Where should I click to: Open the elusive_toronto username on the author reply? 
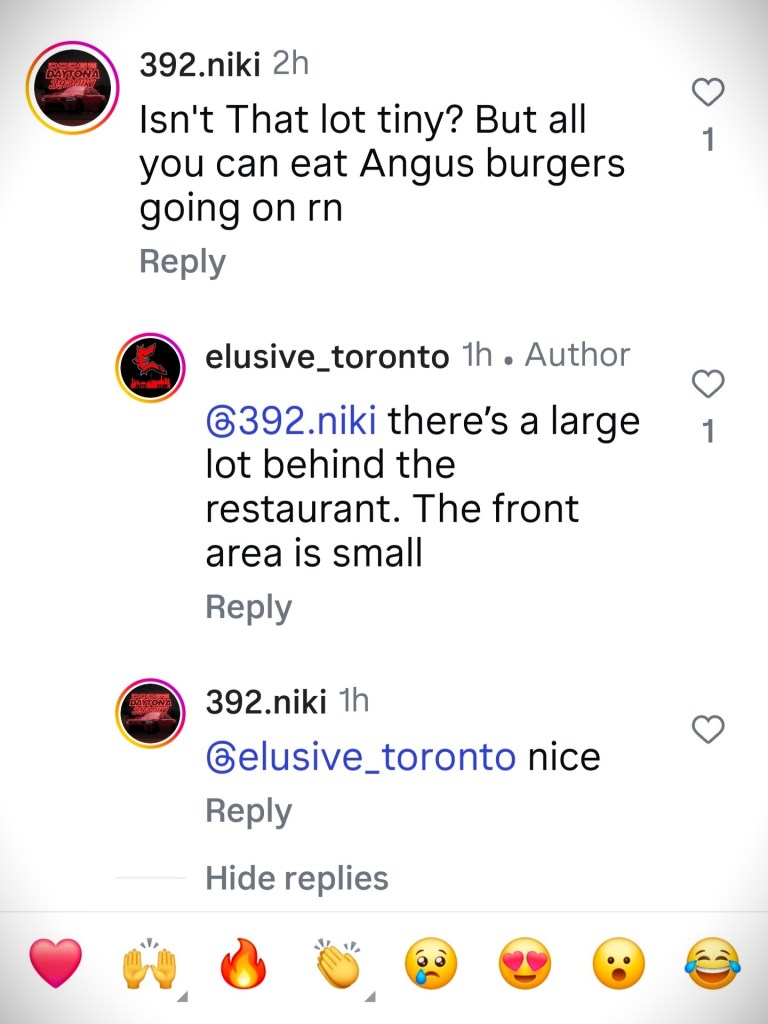point(326,357)
